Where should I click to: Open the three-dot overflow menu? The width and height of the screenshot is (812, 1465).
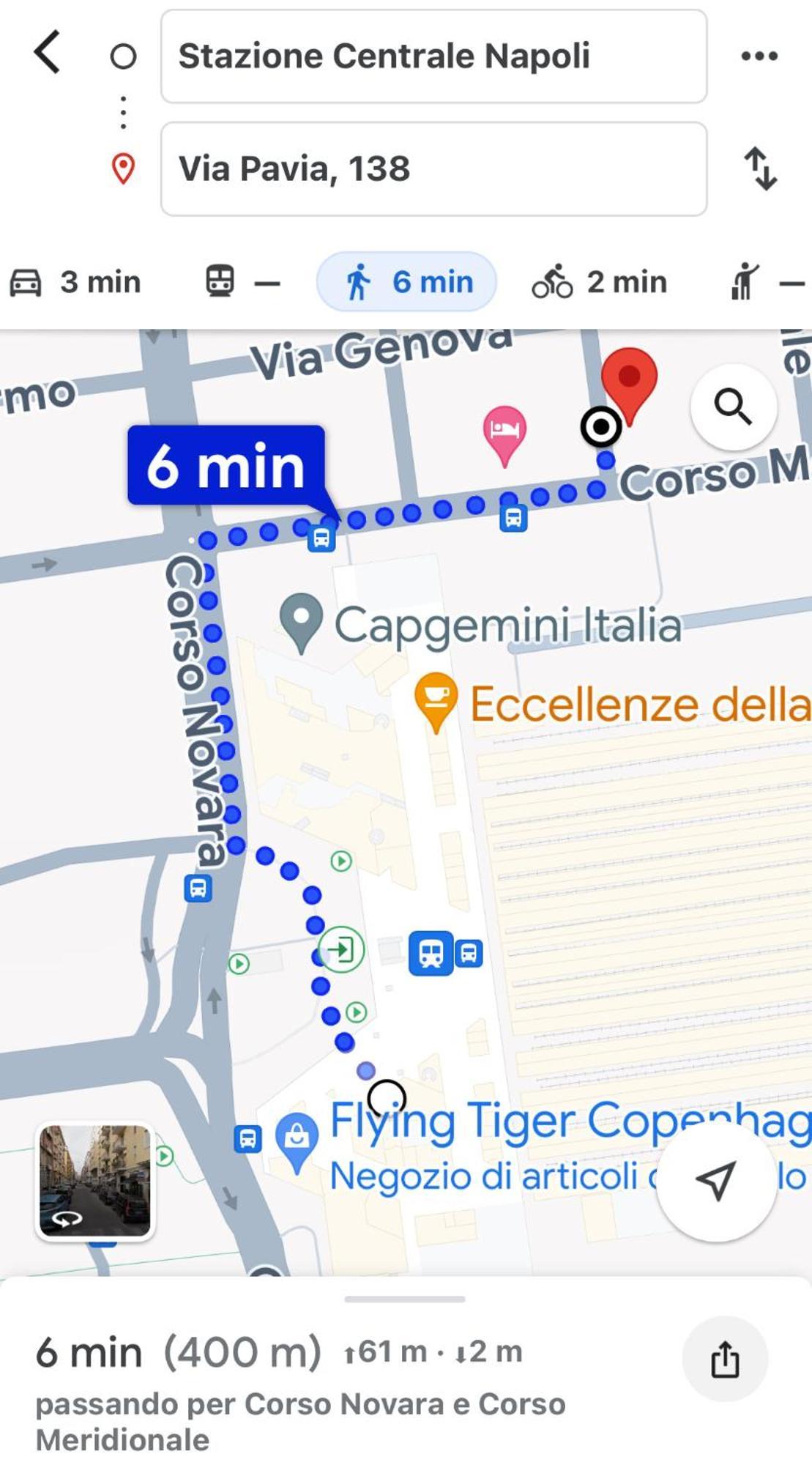click(x=759, y=56)
